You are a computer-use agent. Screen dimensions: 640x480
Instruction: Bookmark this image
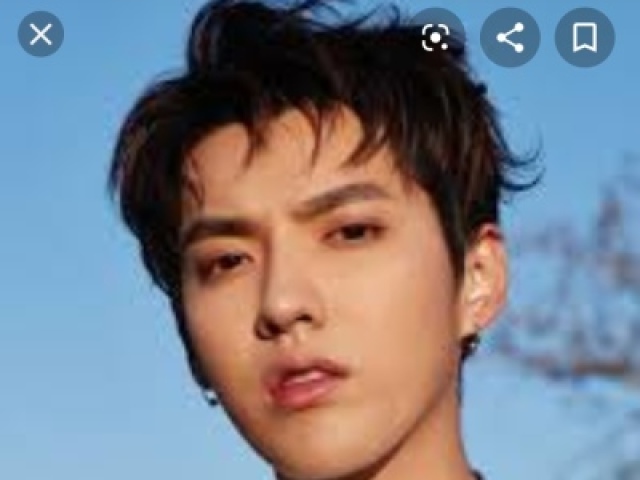tap(585, 38)
